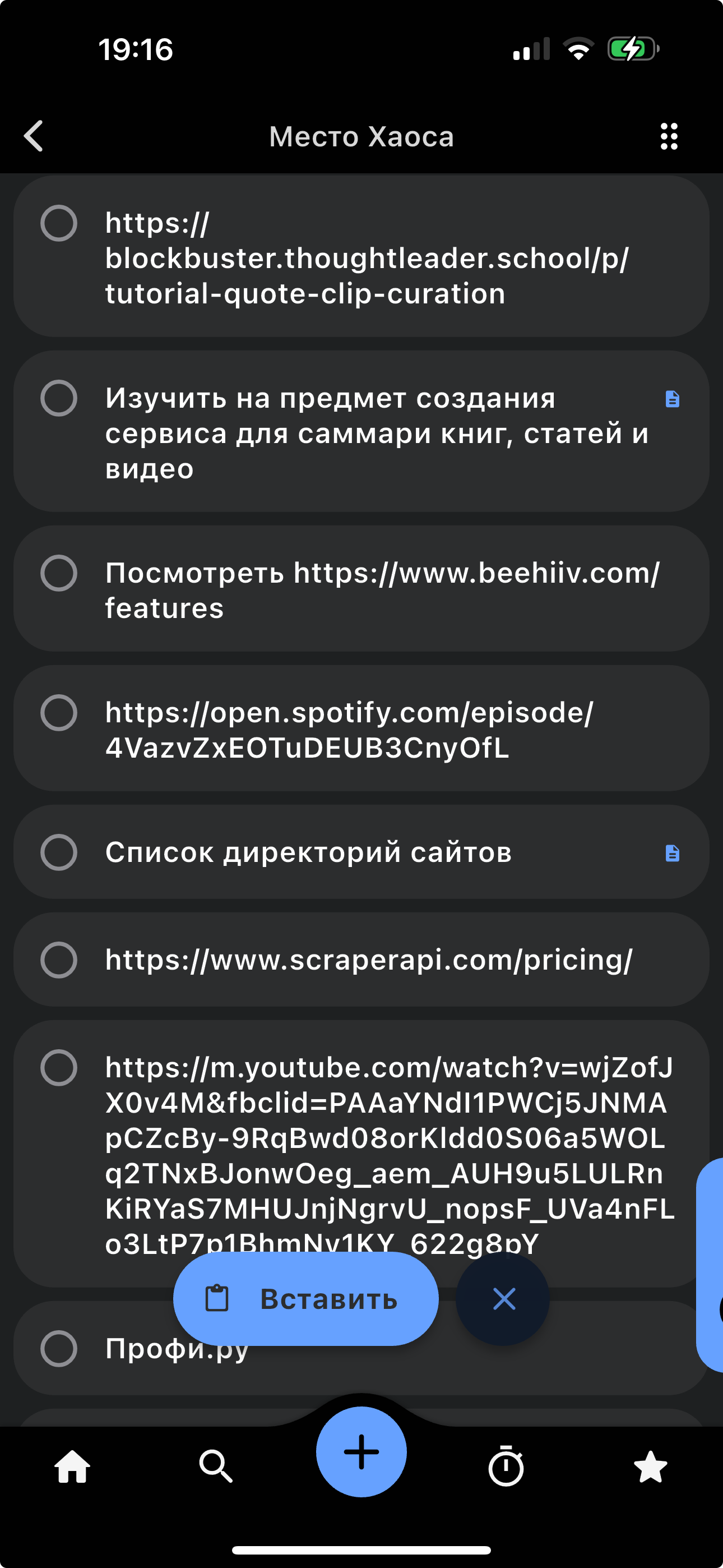
Task: Tick the circle next to Профи.ру
Action: pyautogui.click(x=59, y=1349)
